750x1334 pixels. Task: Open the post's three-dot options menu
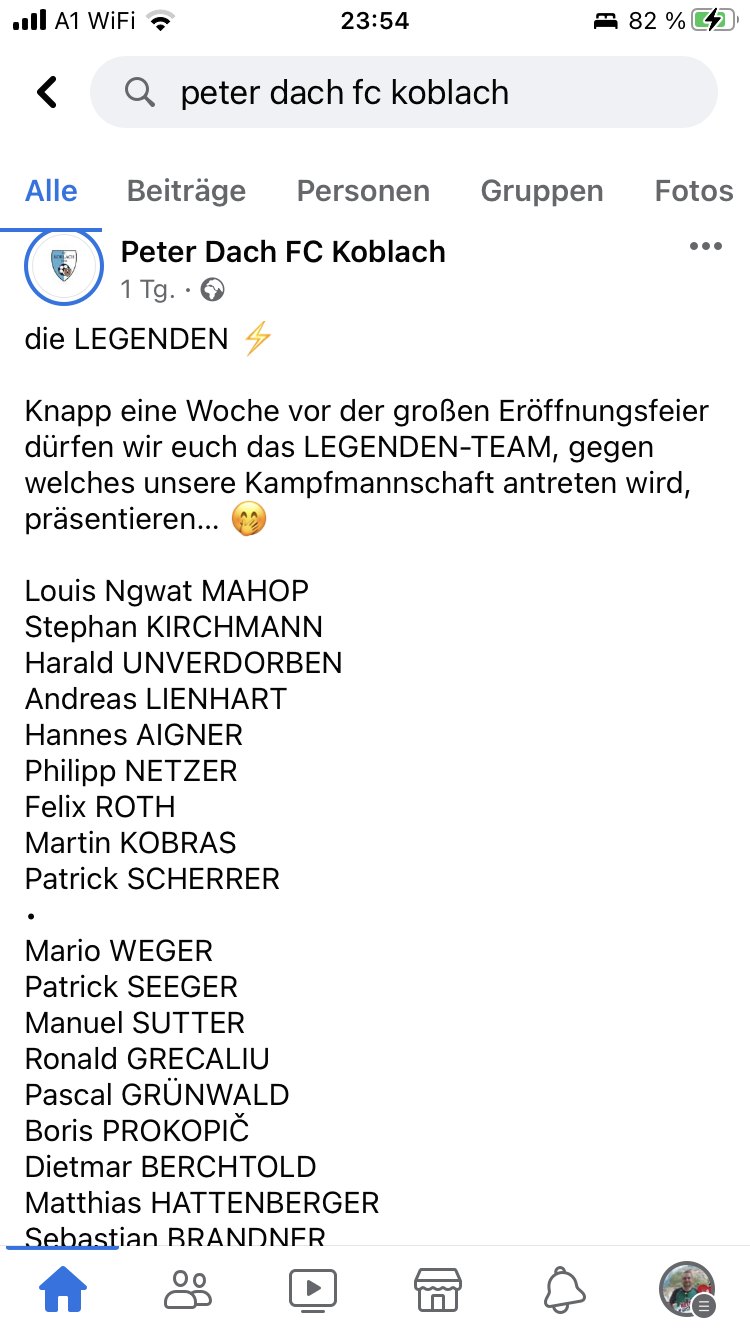(706, 247)
